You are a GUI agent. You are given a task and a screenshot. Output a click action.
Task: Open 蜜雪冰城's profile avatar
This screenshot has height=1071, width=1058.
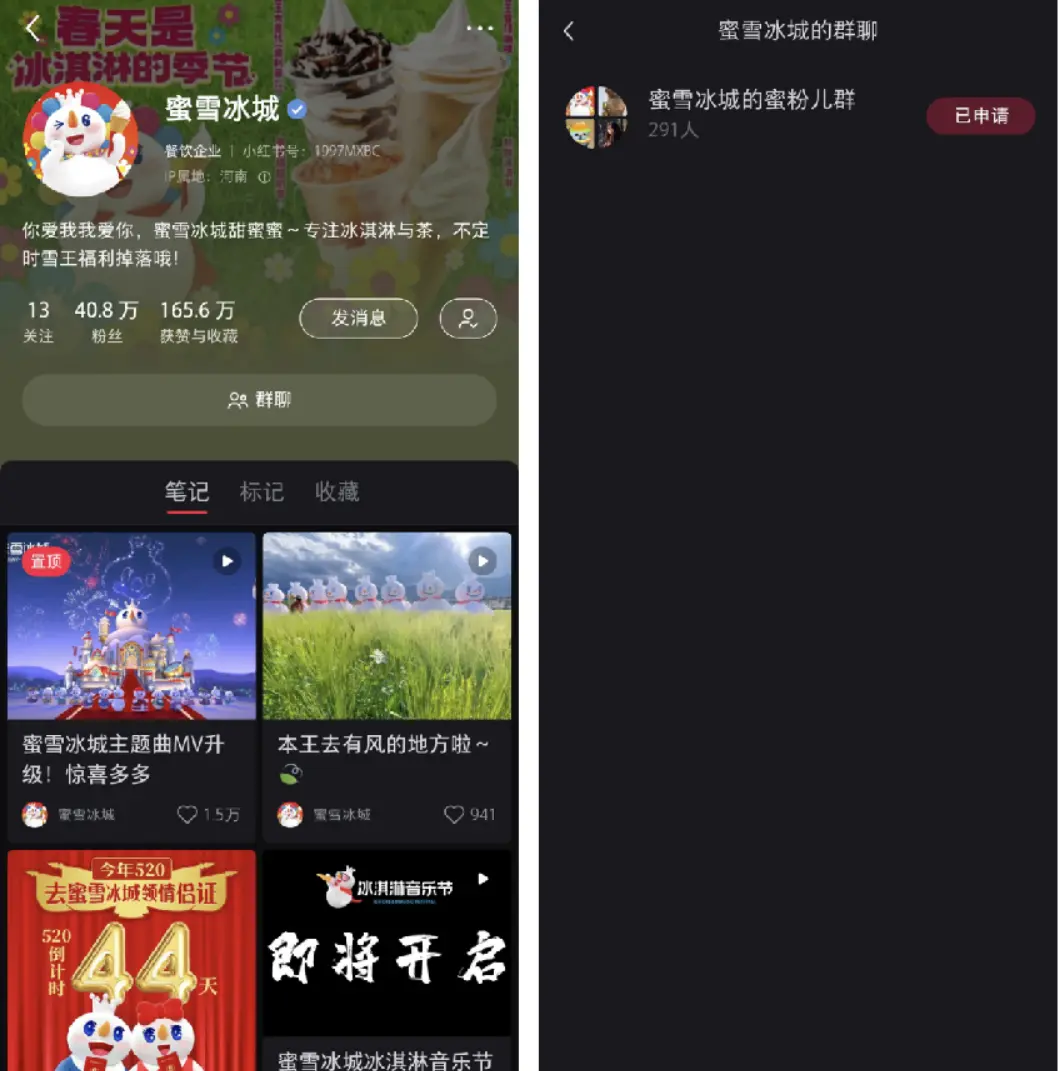coord(80,139)
